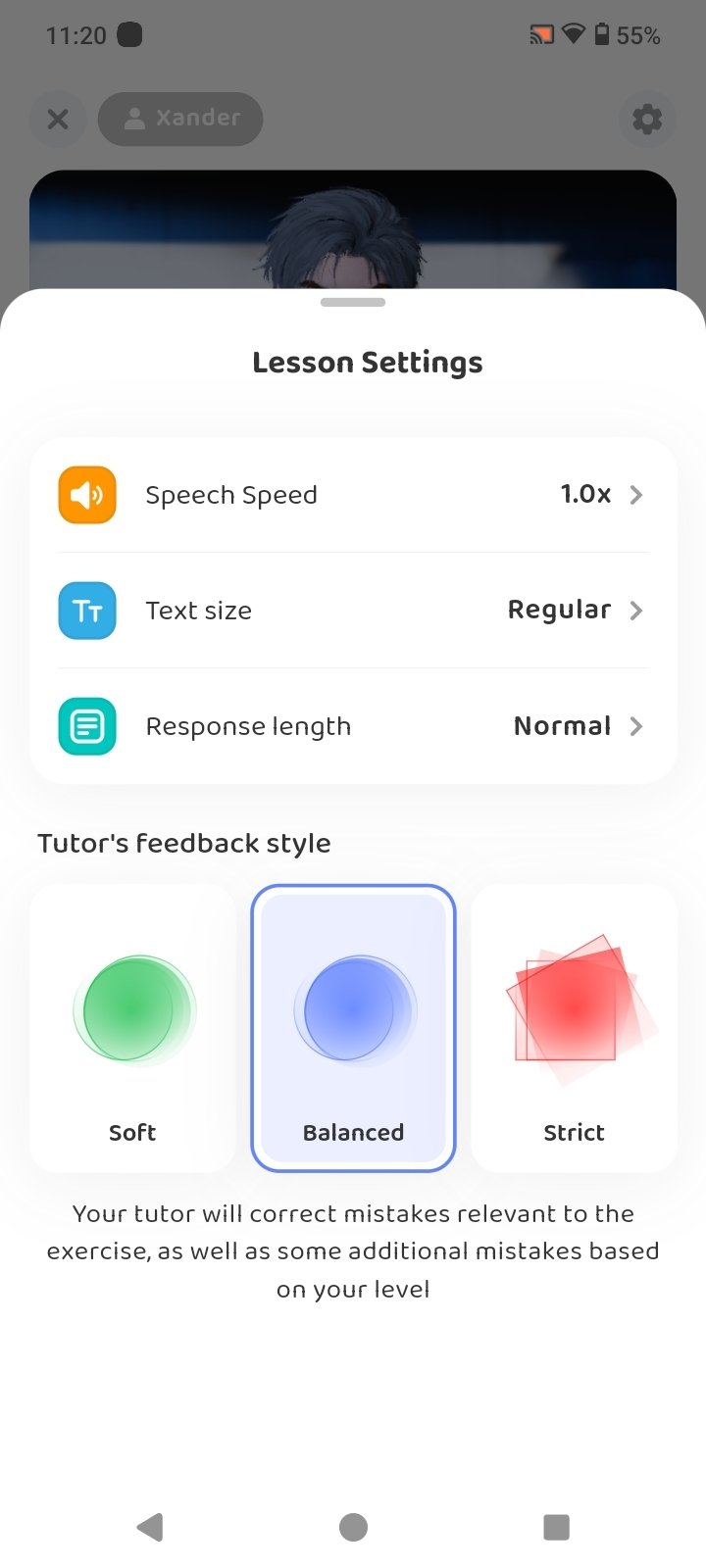Tap the sheet drag handle
The height and width of the screenshot is (1568, 706).
pos(353,303)
